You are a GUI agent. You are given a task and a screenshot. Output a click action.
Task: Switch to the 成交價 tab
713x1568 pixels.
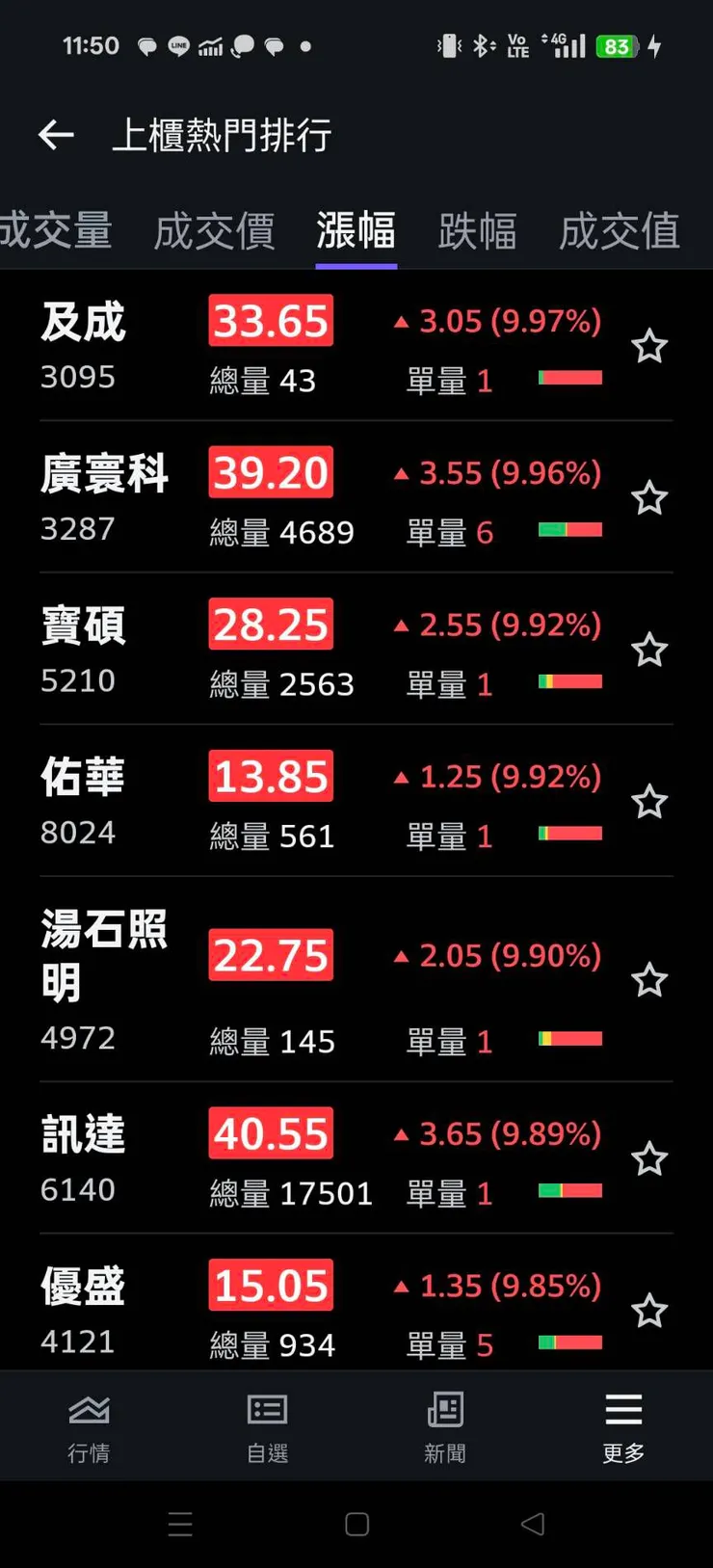click(x=214, y=231)
